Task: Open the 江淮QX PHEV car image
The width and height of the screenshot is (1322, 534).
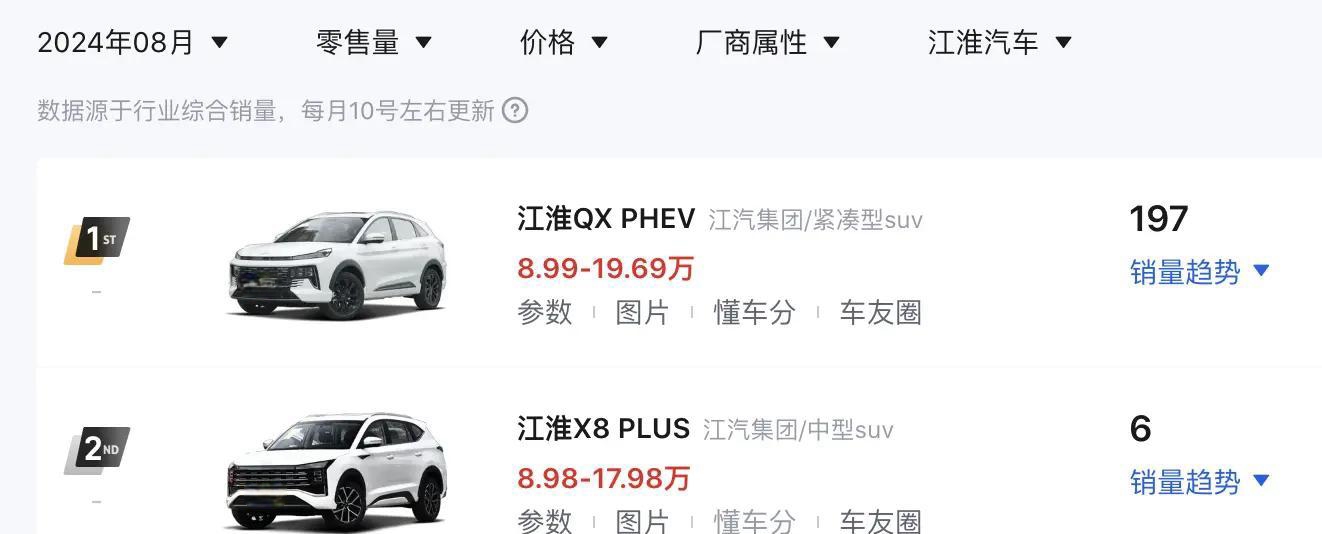Action: point(337,262)
